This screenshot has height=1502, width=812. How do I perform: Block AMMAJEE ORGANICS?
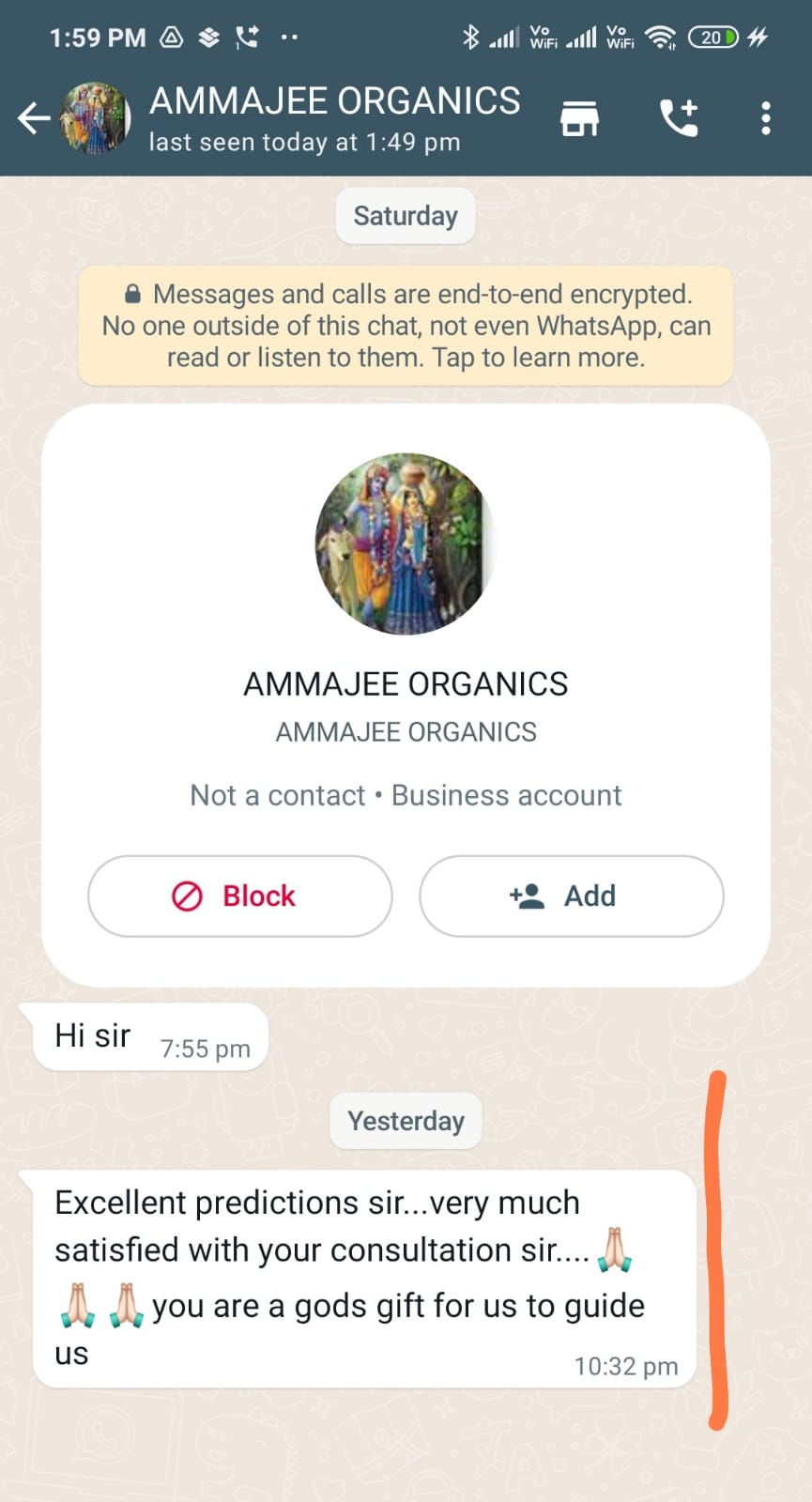click(x=239, y=896)
